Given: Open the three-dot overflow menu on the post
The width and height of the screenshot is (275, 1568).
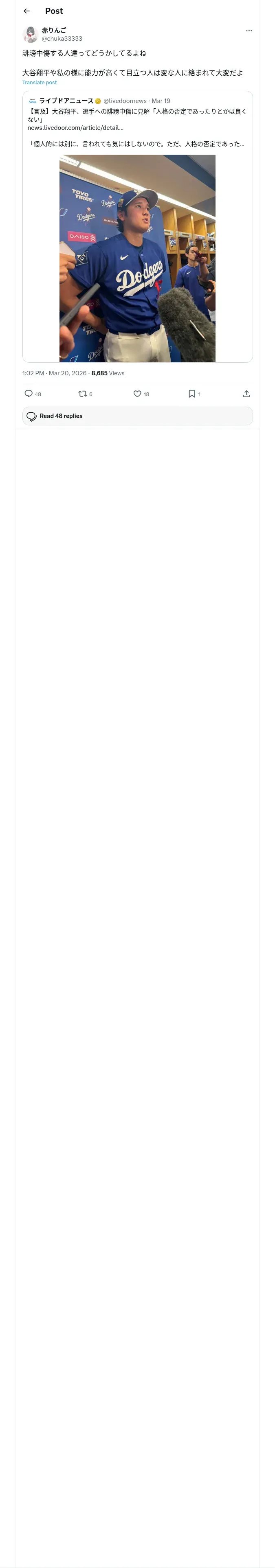Looking at the screenshot, I should [249, 31].
